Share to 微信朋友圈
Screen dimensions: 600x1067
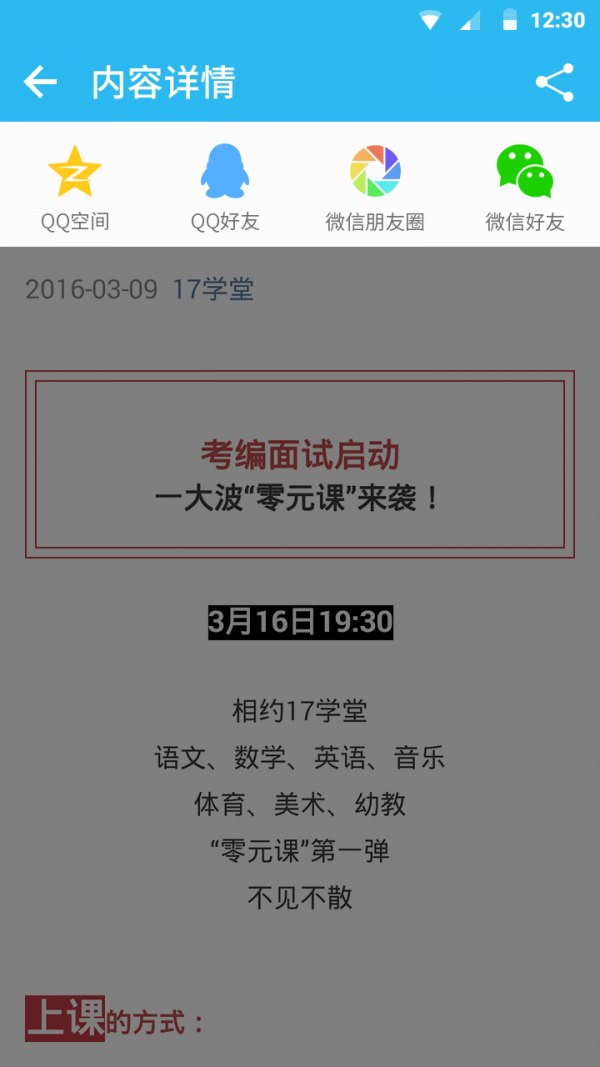coord(375,186)
